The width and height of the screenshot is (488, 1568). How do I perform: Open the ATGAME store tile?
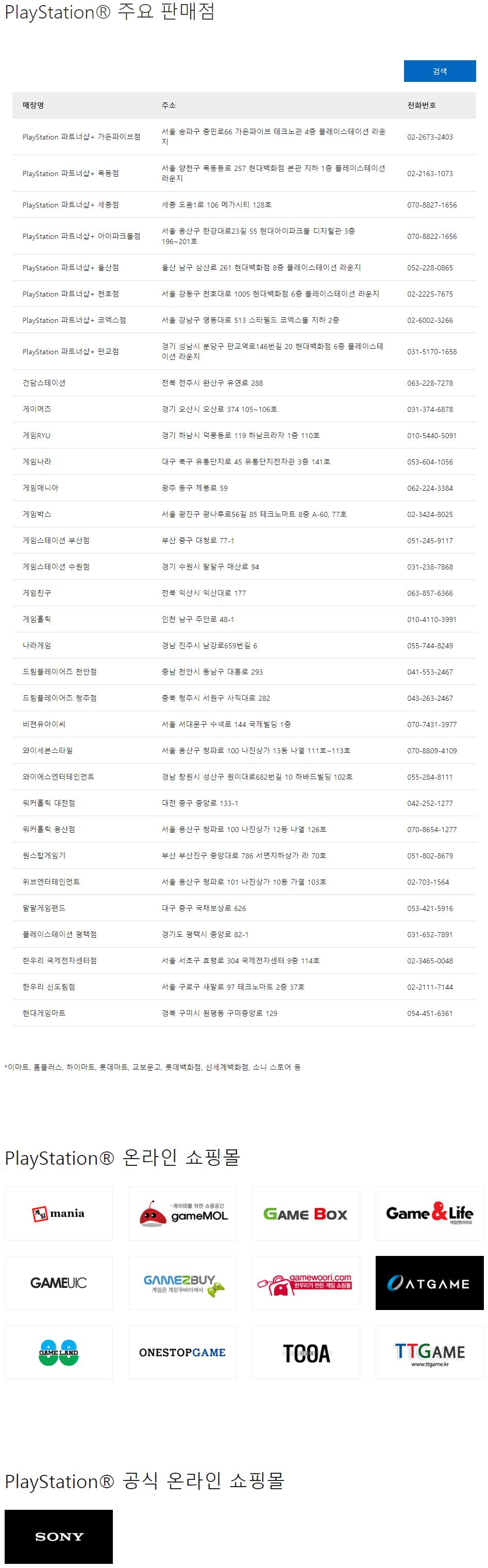429,1283
